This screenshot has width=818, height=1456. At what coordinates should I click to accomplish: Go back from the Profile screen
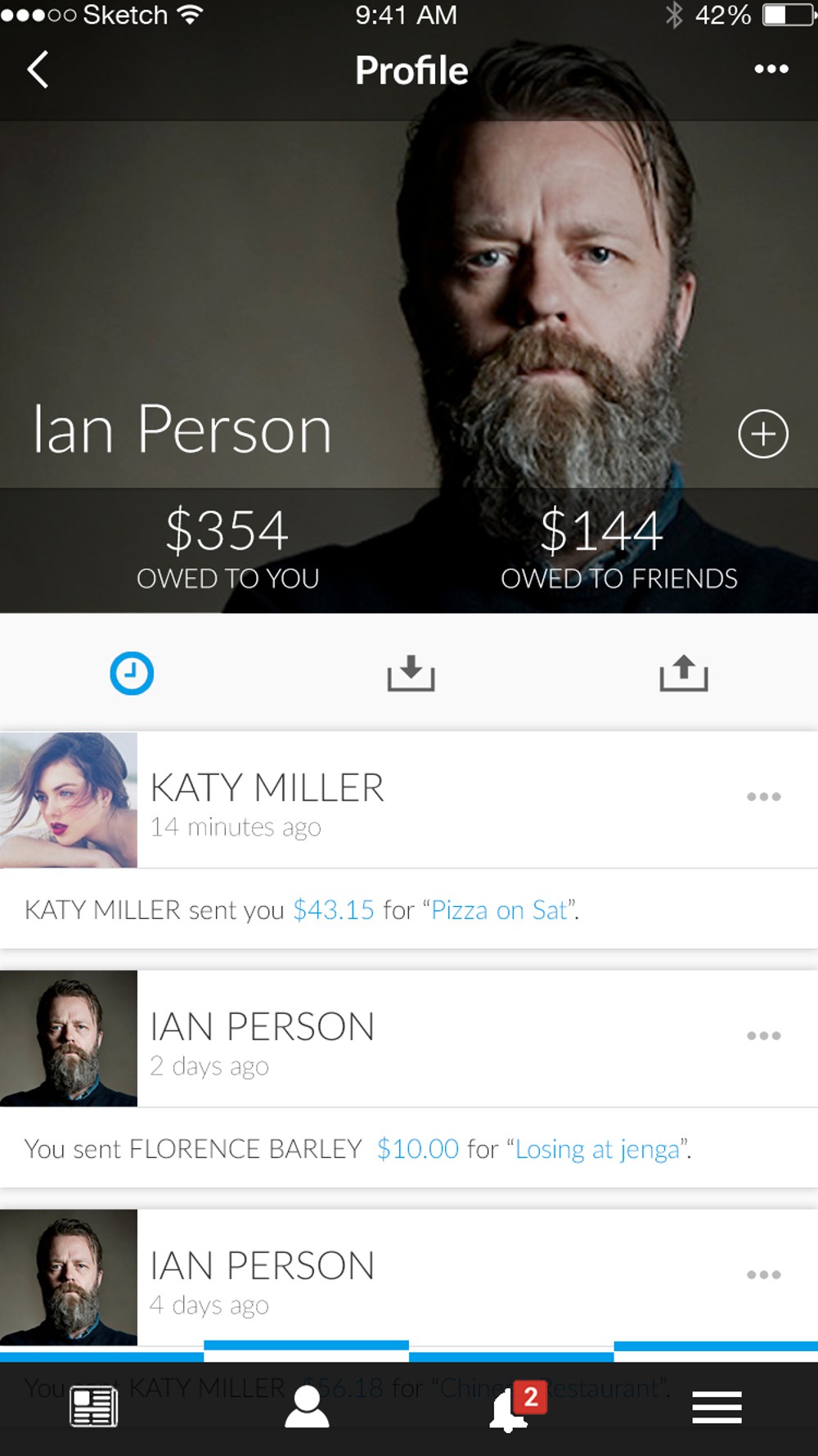click(x=38, y=70)
